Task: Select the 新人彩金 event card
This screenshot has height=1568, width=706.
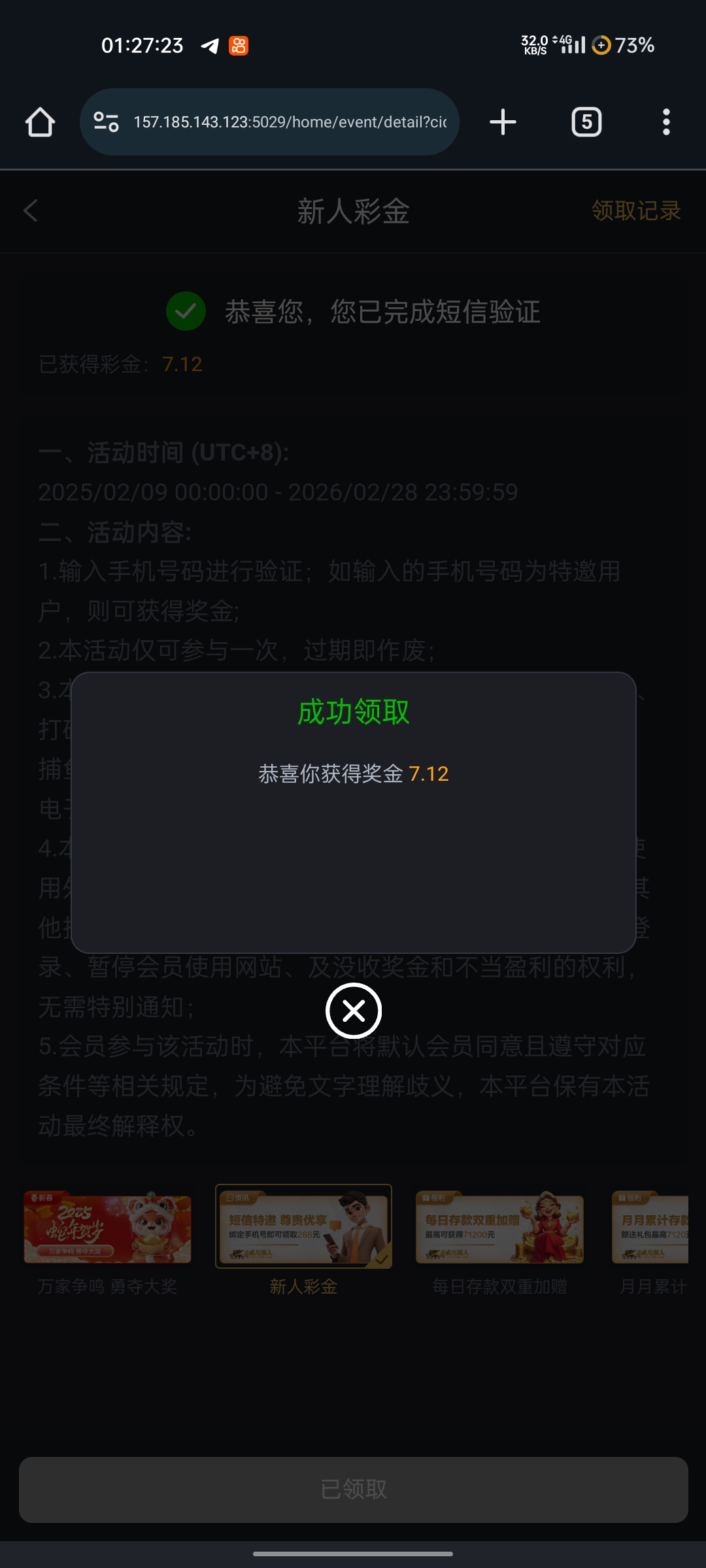Action: tap(304, 1227)
